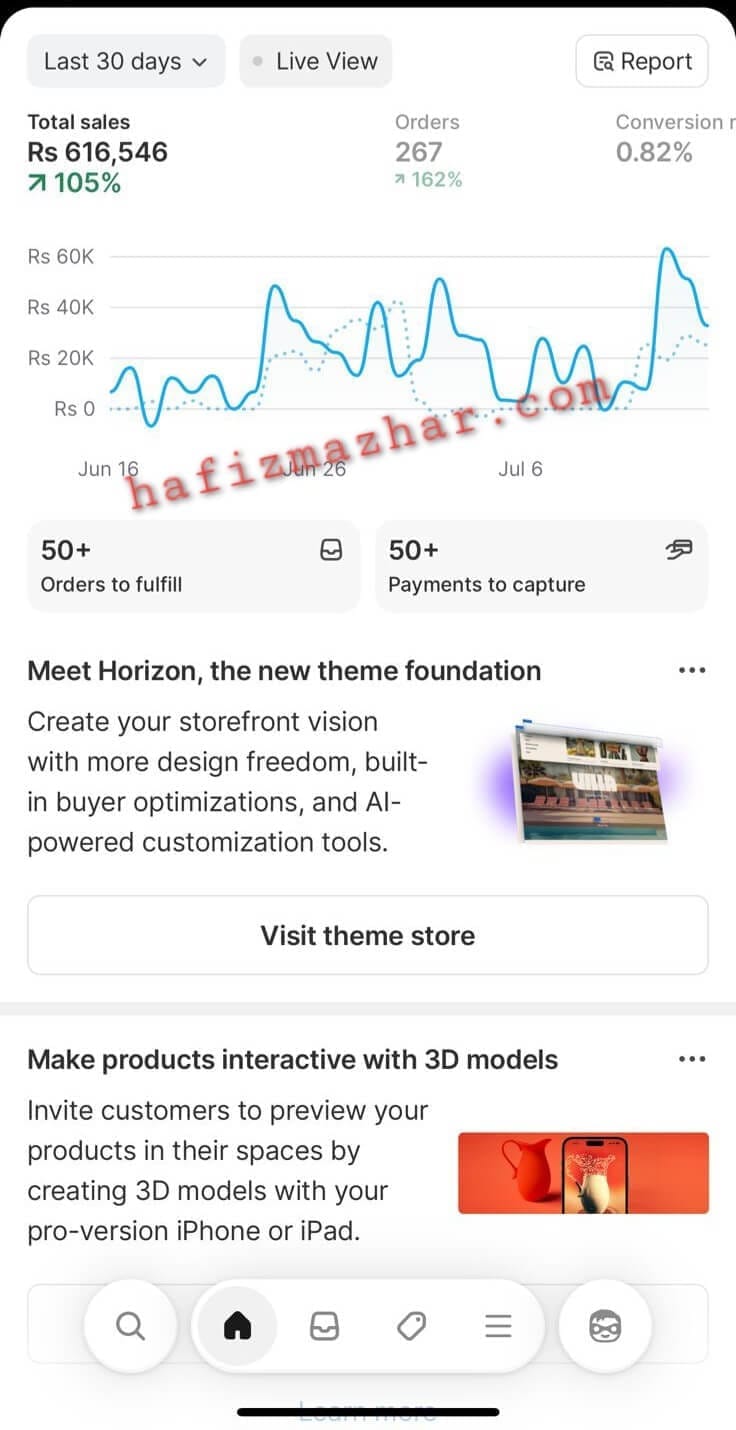This screenshot has width=736, height=1430.
Task: Open the Last 30 days date range dropdown
Action: tap(126, 61)
